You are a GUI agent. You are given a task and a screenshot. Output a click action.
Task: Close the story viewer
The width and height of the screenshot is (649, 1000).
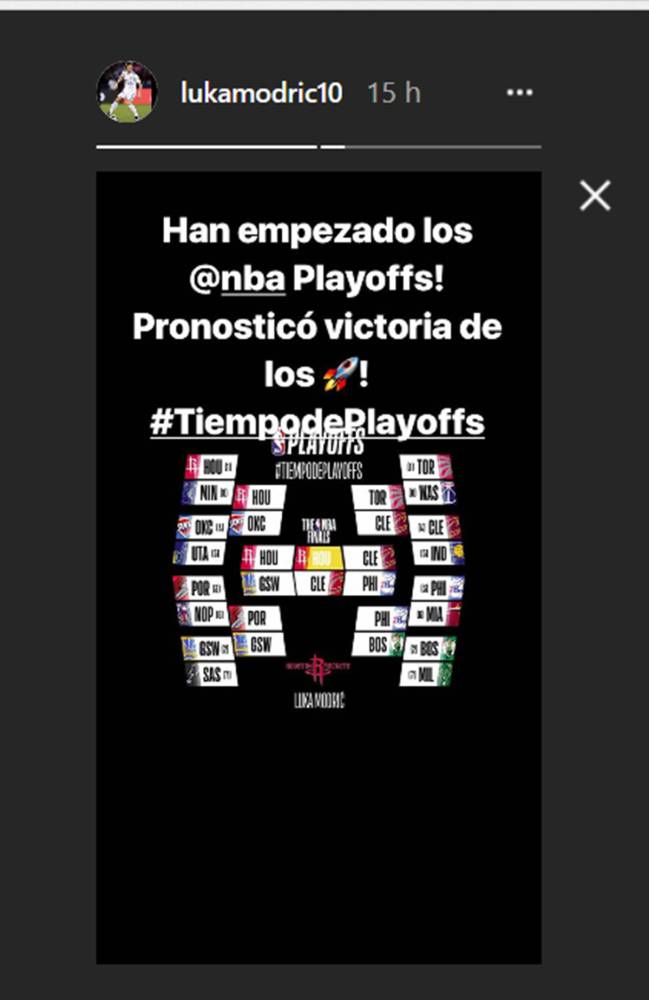tap(595, 196)
